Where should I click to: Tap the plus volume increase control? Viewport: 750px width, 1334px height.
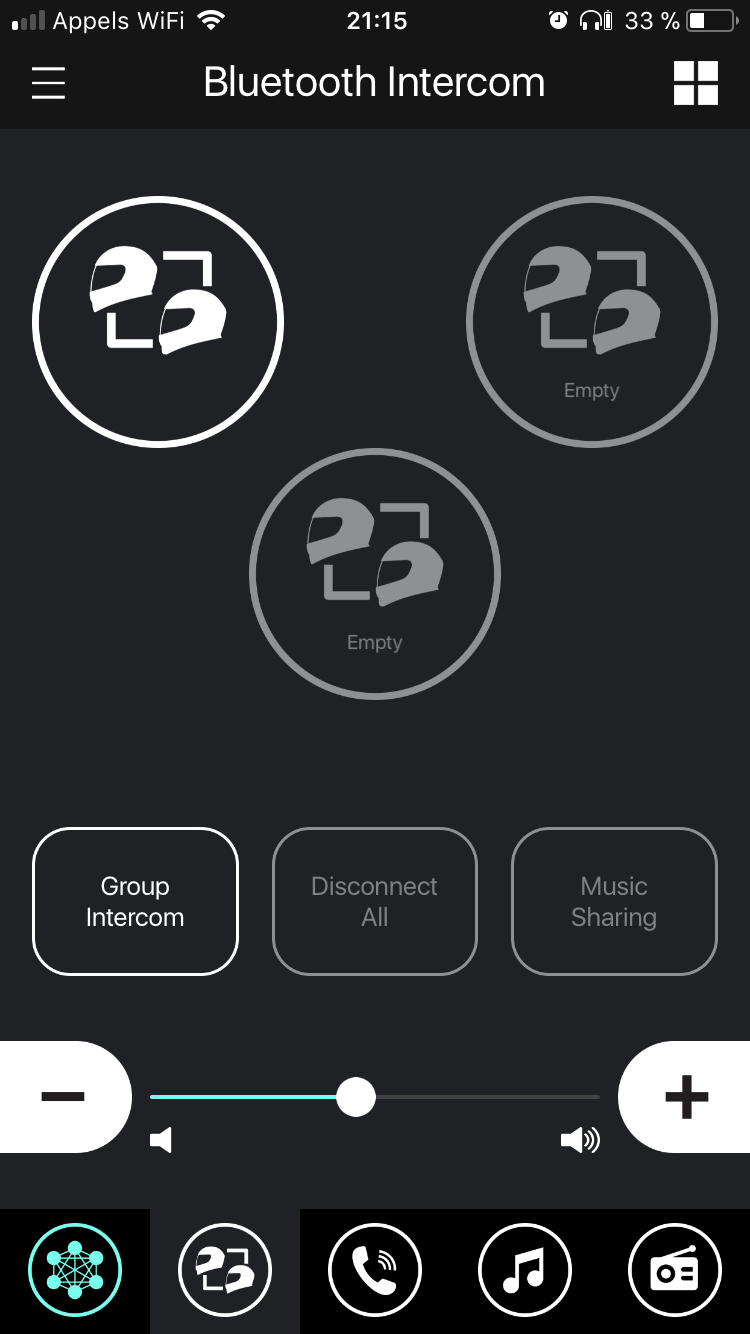pyautogui.click(x=684, y=1097)
